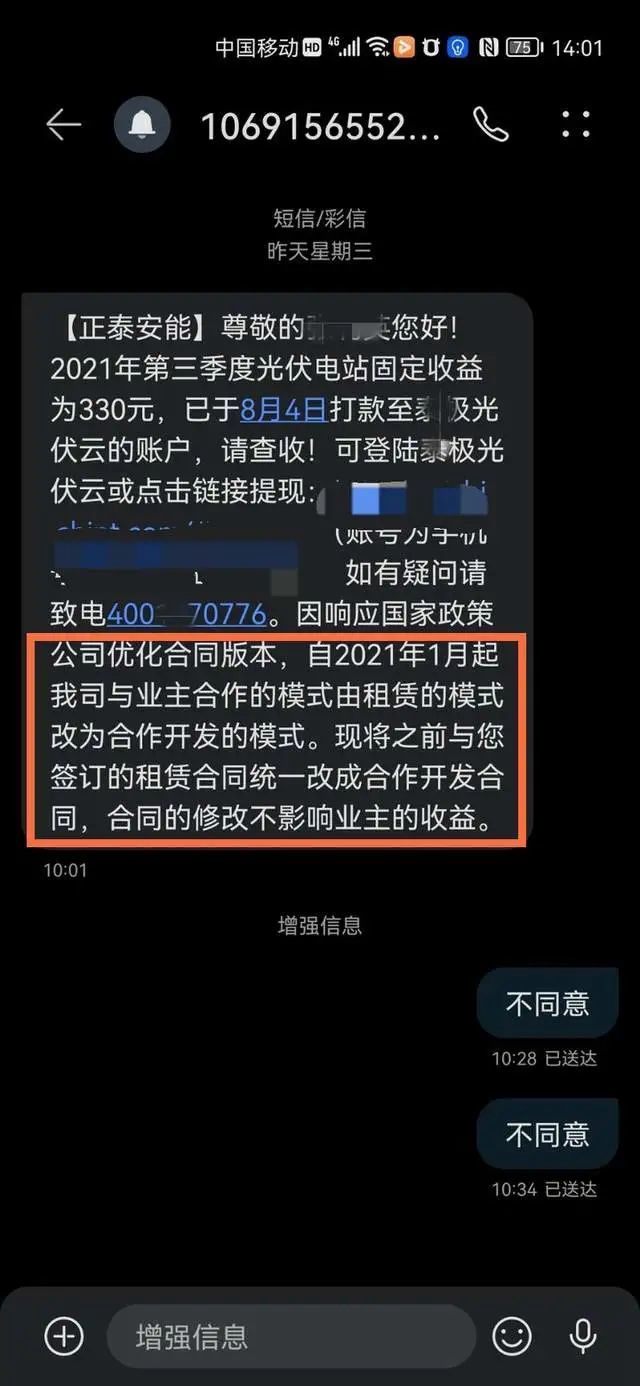Tap the 8月4日 date link

pyautogui.click(x=283, y=410)
